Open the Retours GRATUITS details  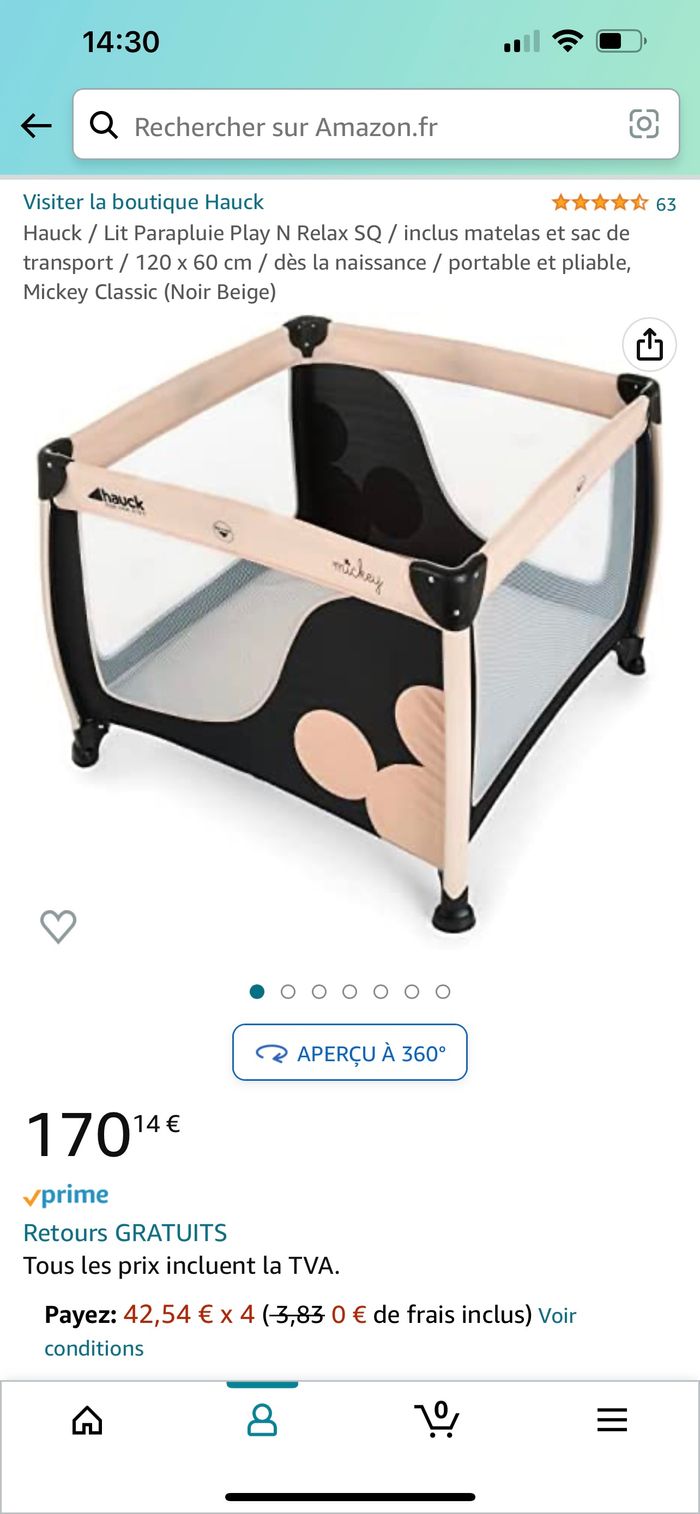coord(125,1232)
